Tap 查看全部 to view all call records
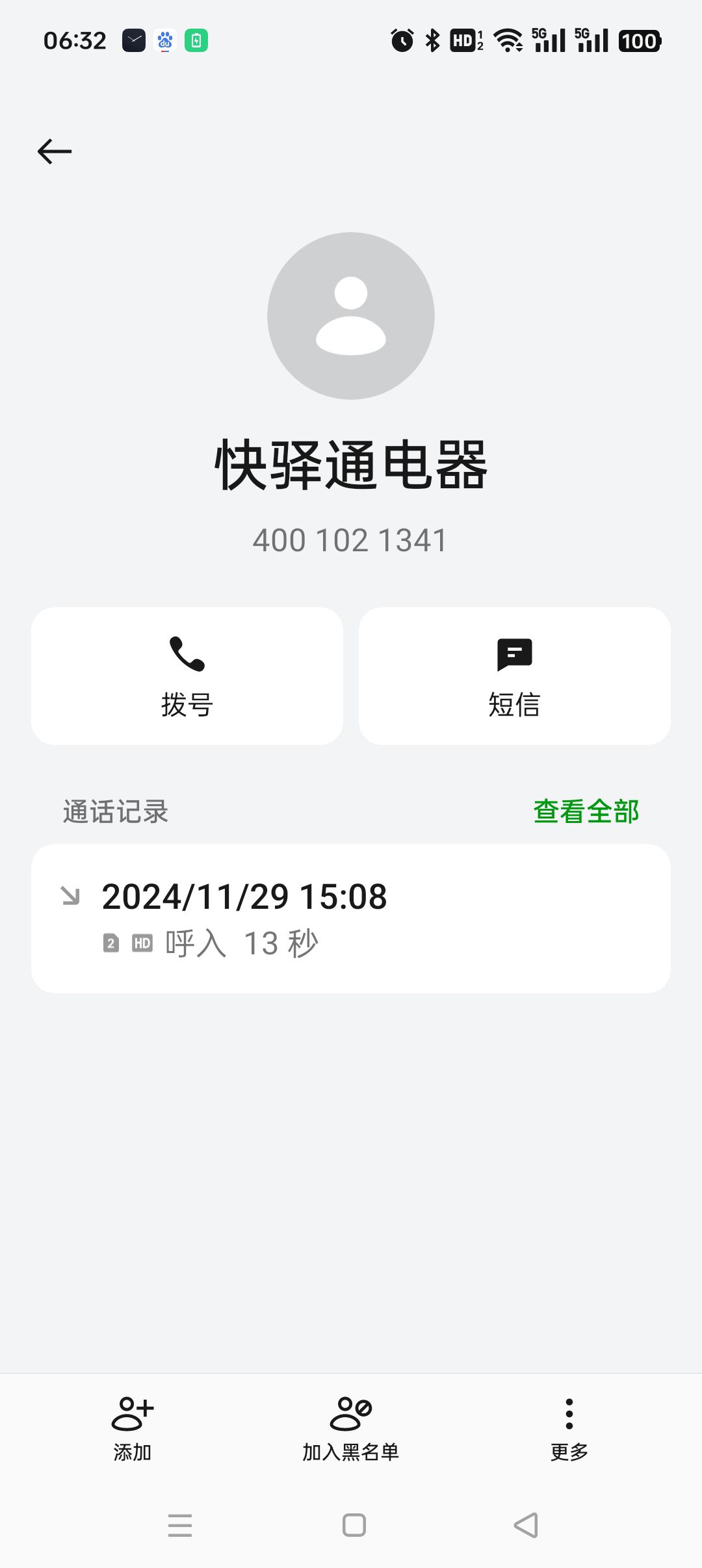The height and width of the screenshot is (1568, 702). 586,811
